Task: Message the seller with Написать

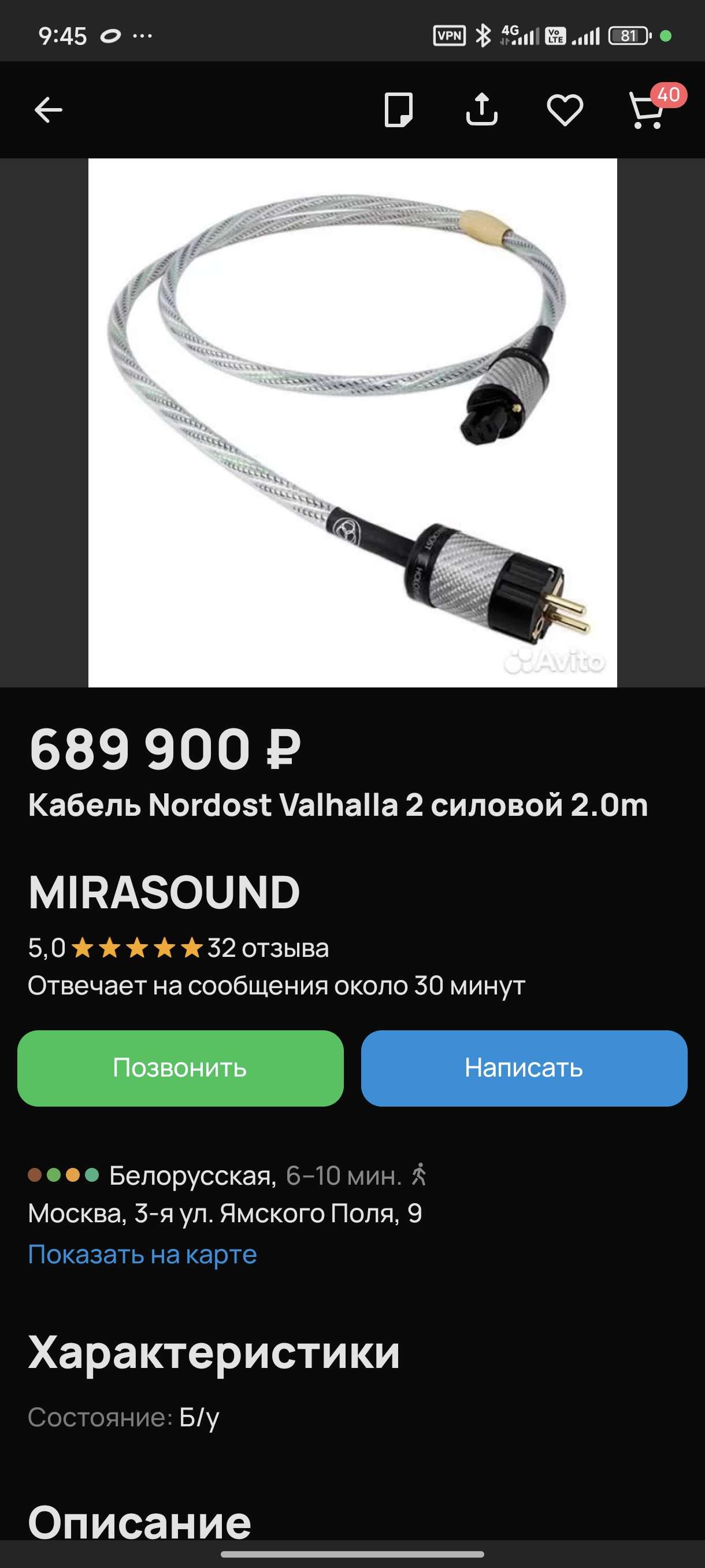Action: (524, 1068)
